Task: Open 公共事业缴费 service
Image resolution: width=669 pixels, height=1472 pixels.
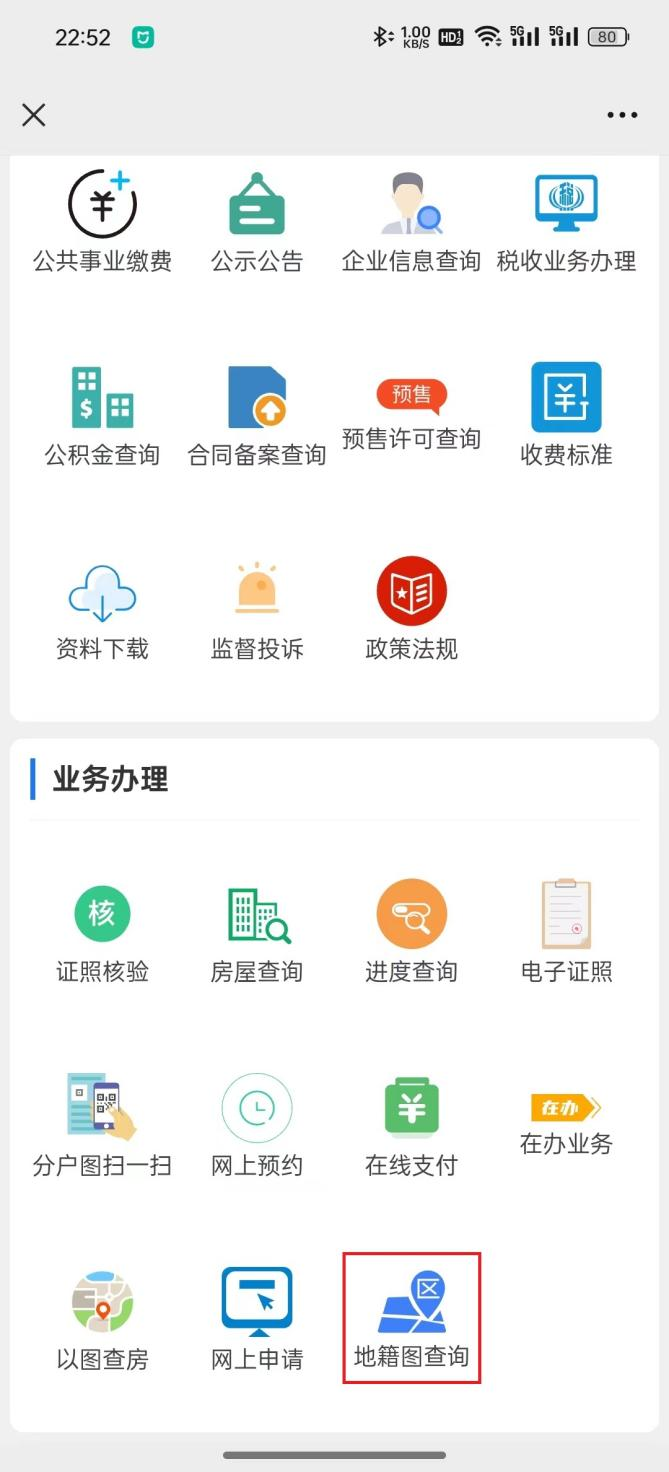Action: coord(102,222)
